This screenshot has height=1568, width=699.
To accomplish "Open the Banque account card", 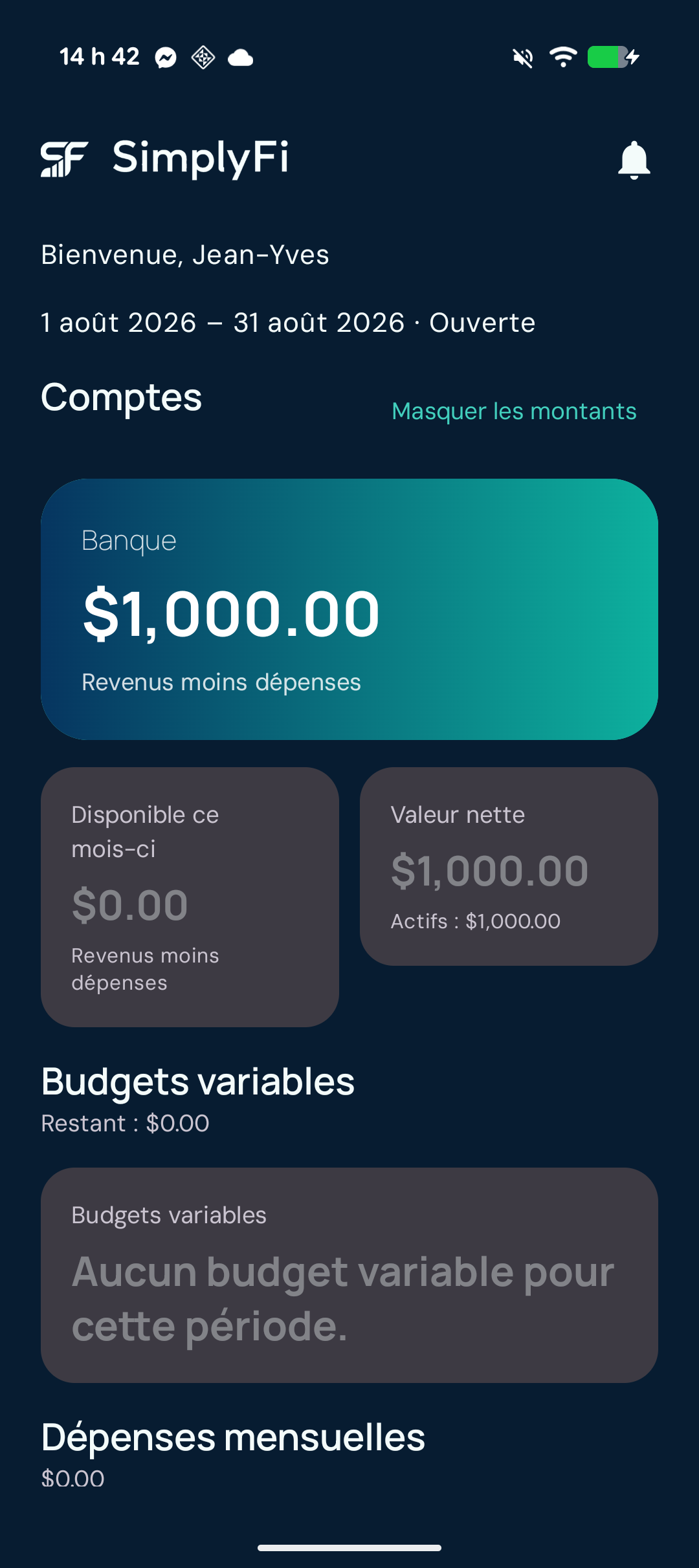I will coord(349,609).
